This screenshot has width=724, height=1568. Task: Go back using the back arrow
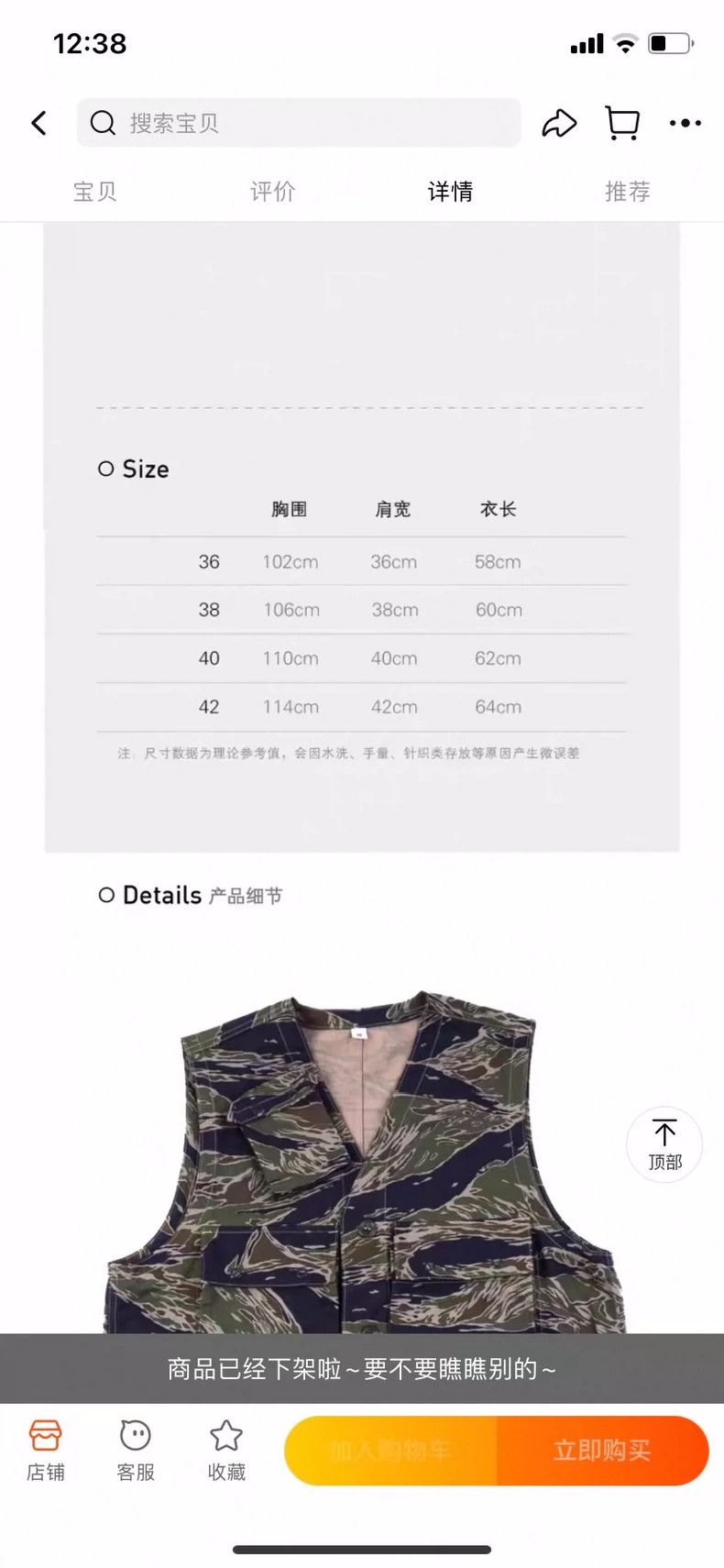[38, 123]
